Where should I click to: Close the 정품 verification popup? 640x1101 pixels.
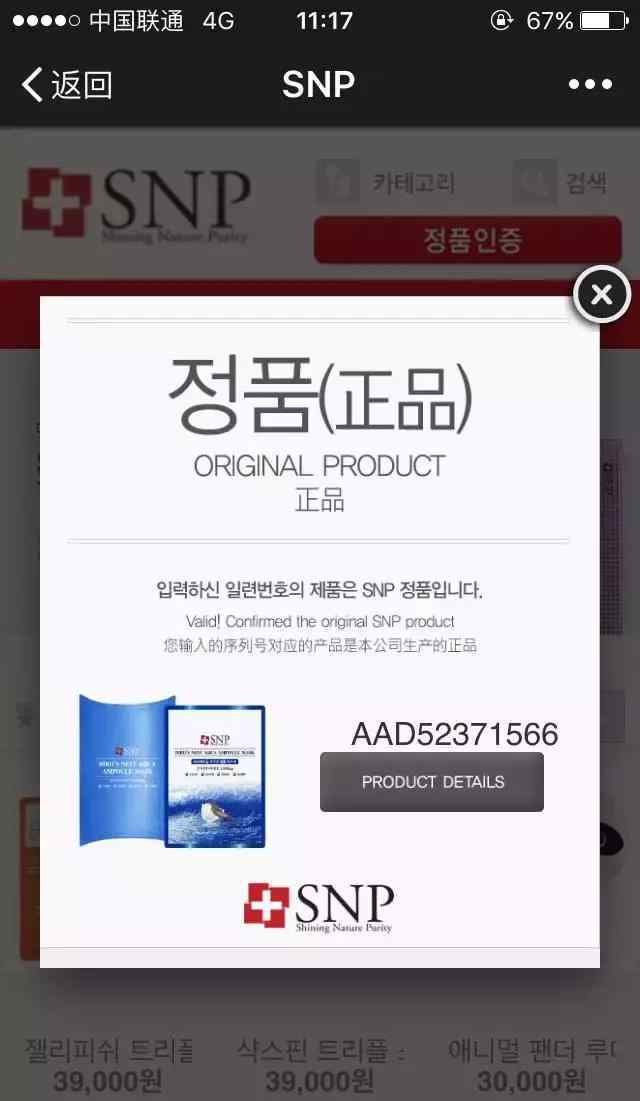click(601, 294)
